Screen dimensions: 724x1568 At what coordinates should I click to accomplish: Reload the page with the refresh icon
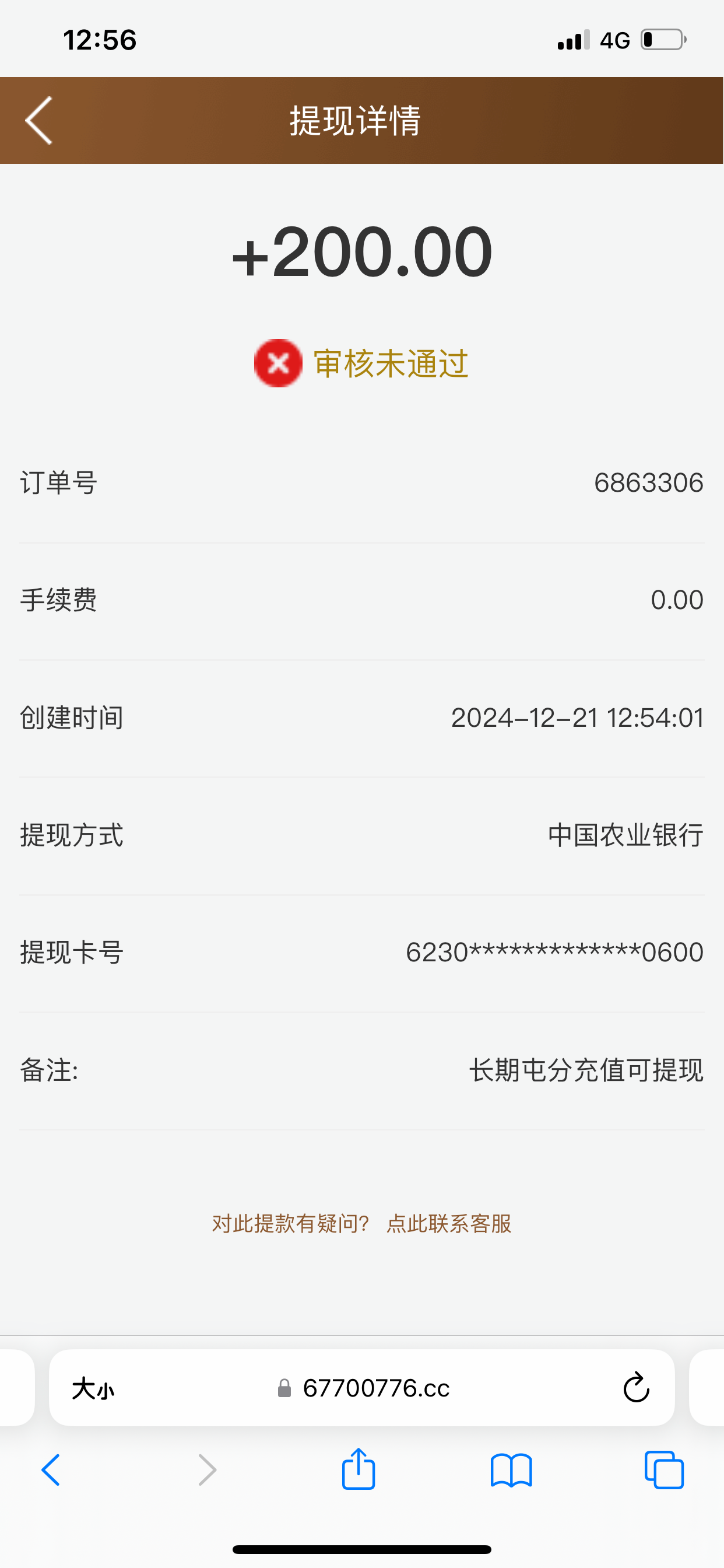[636, 1388]
